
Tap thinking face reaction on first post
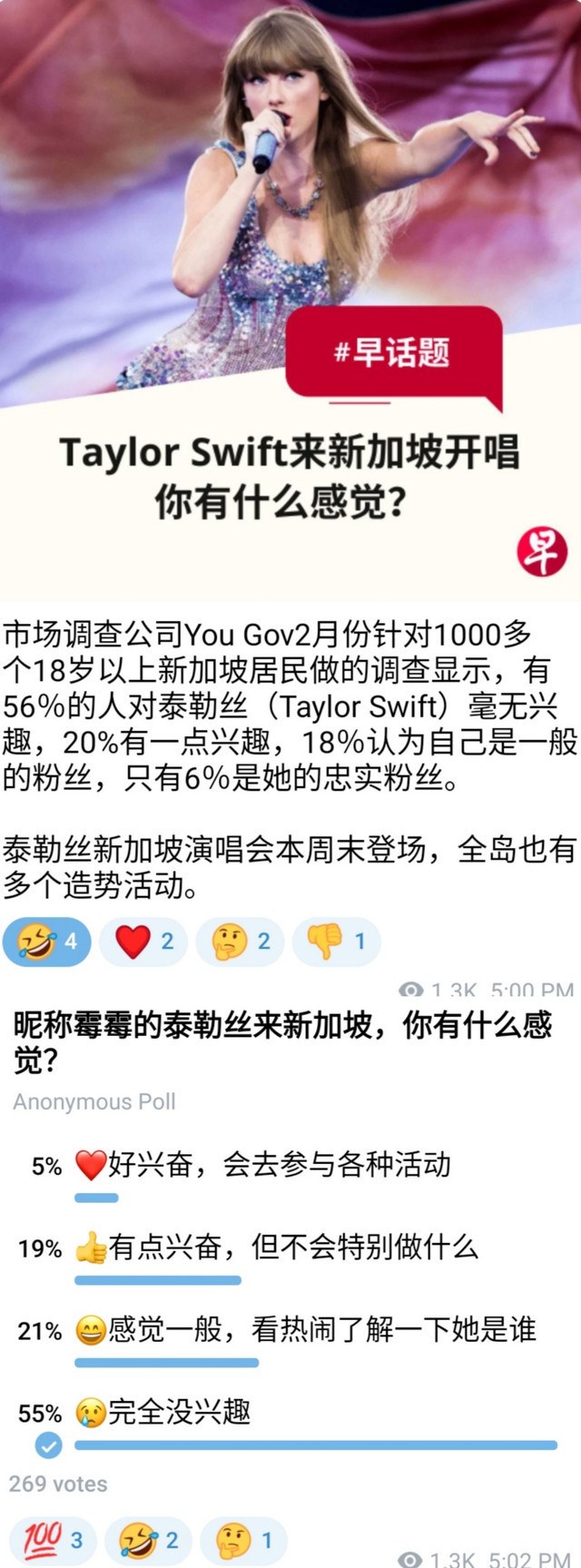click(240, 942)
